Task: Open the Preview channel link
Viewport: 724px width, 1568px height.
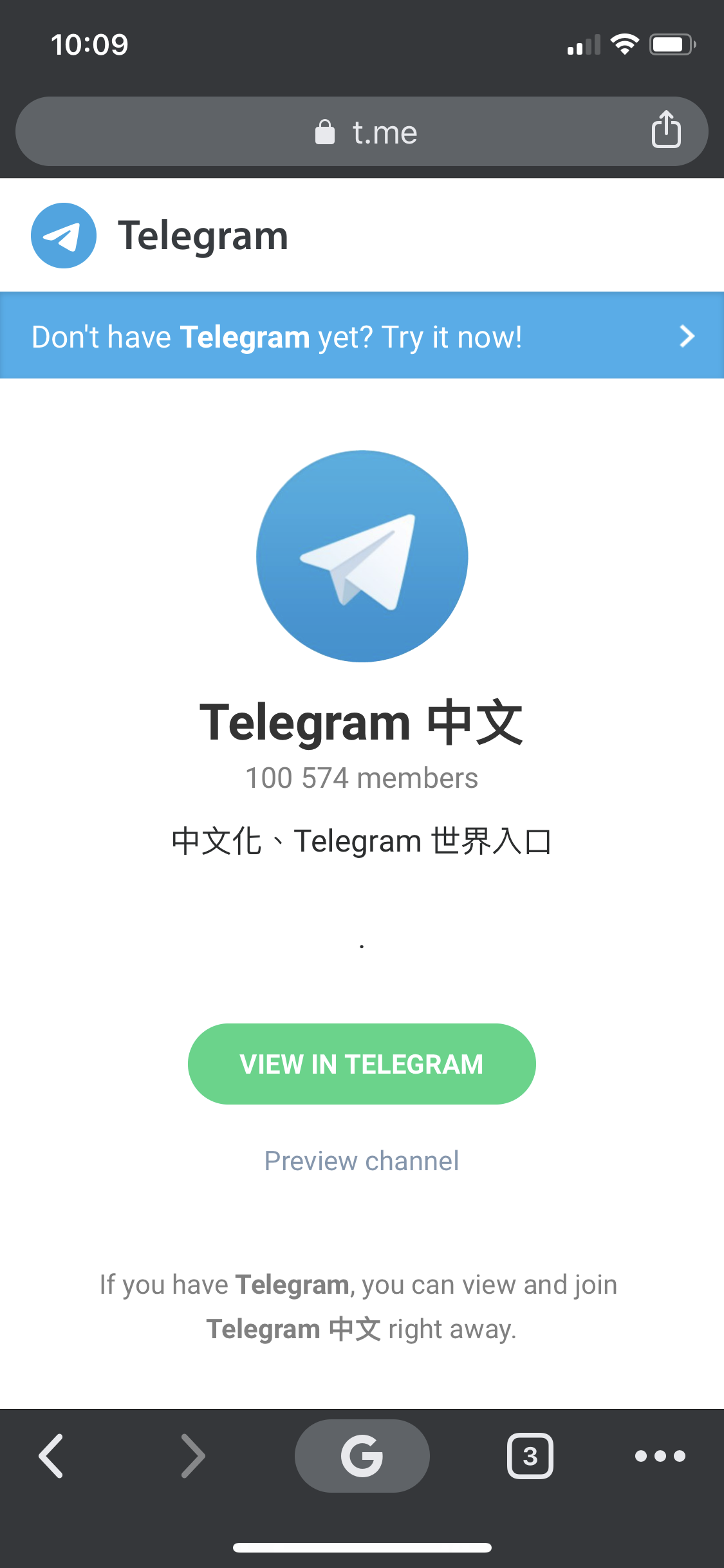Action: [x=362, y=1161]
